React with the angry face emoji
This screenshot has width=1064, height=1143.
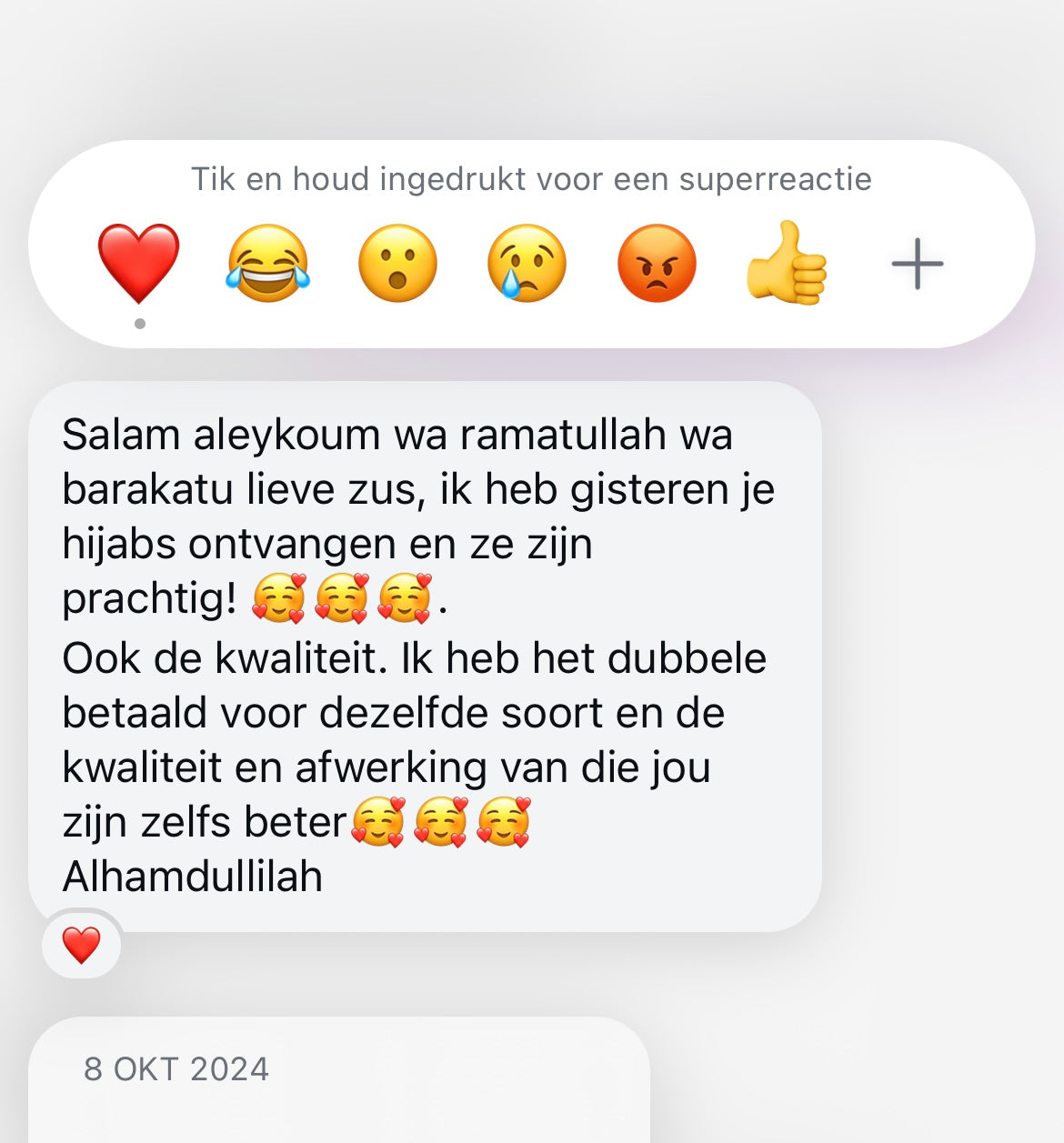coord(657,263)
